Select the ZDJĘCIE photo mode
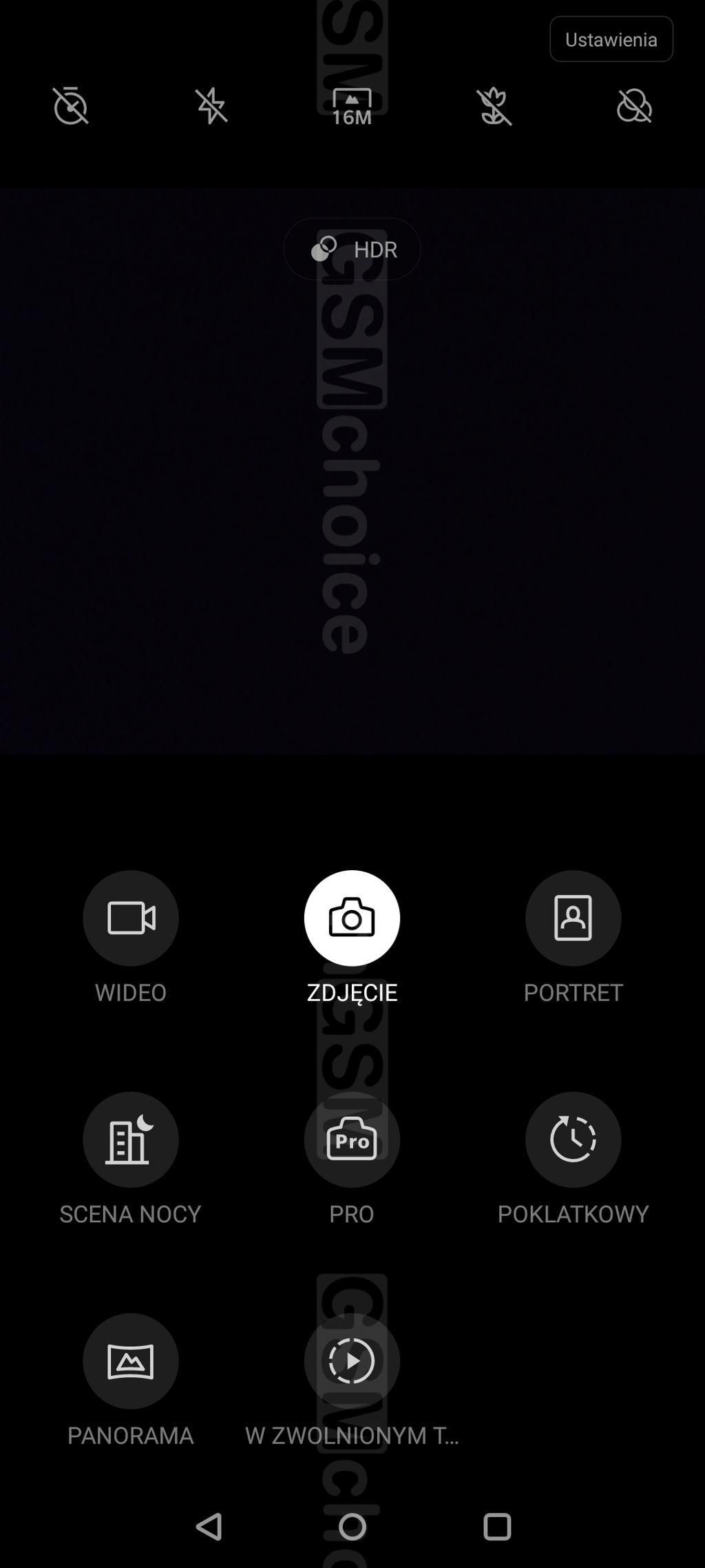This screenshot has height=1568, width=705. (352, 918)
